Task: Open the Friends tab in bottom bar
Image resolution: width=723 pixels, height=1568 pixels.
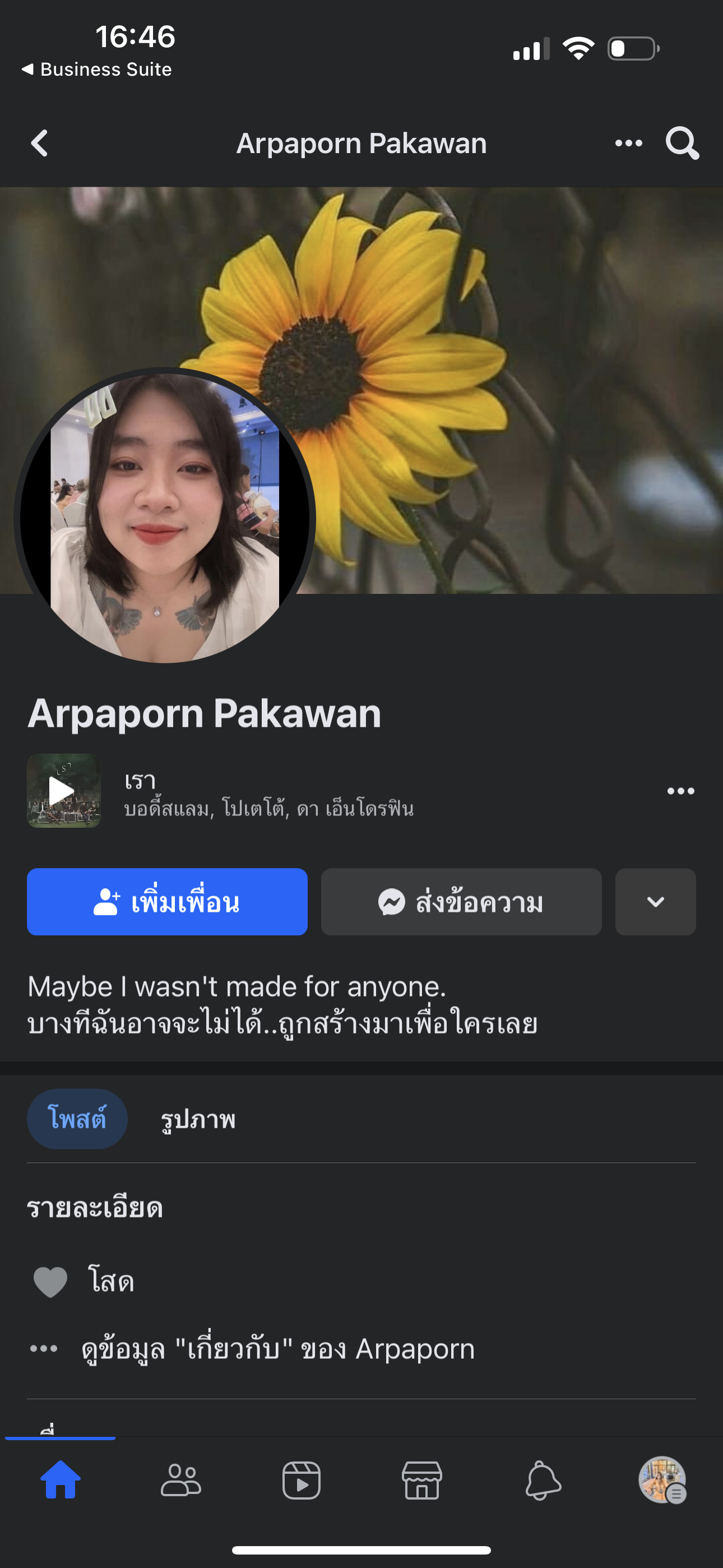Action: 180,1480
